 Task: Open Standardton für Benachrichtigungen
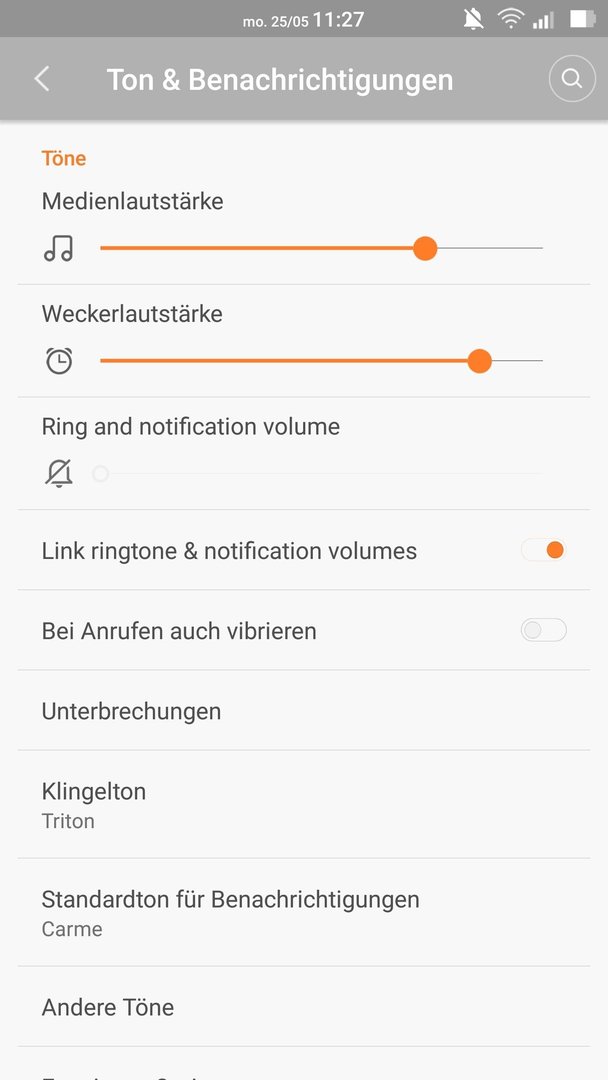(x=304, y=913)
